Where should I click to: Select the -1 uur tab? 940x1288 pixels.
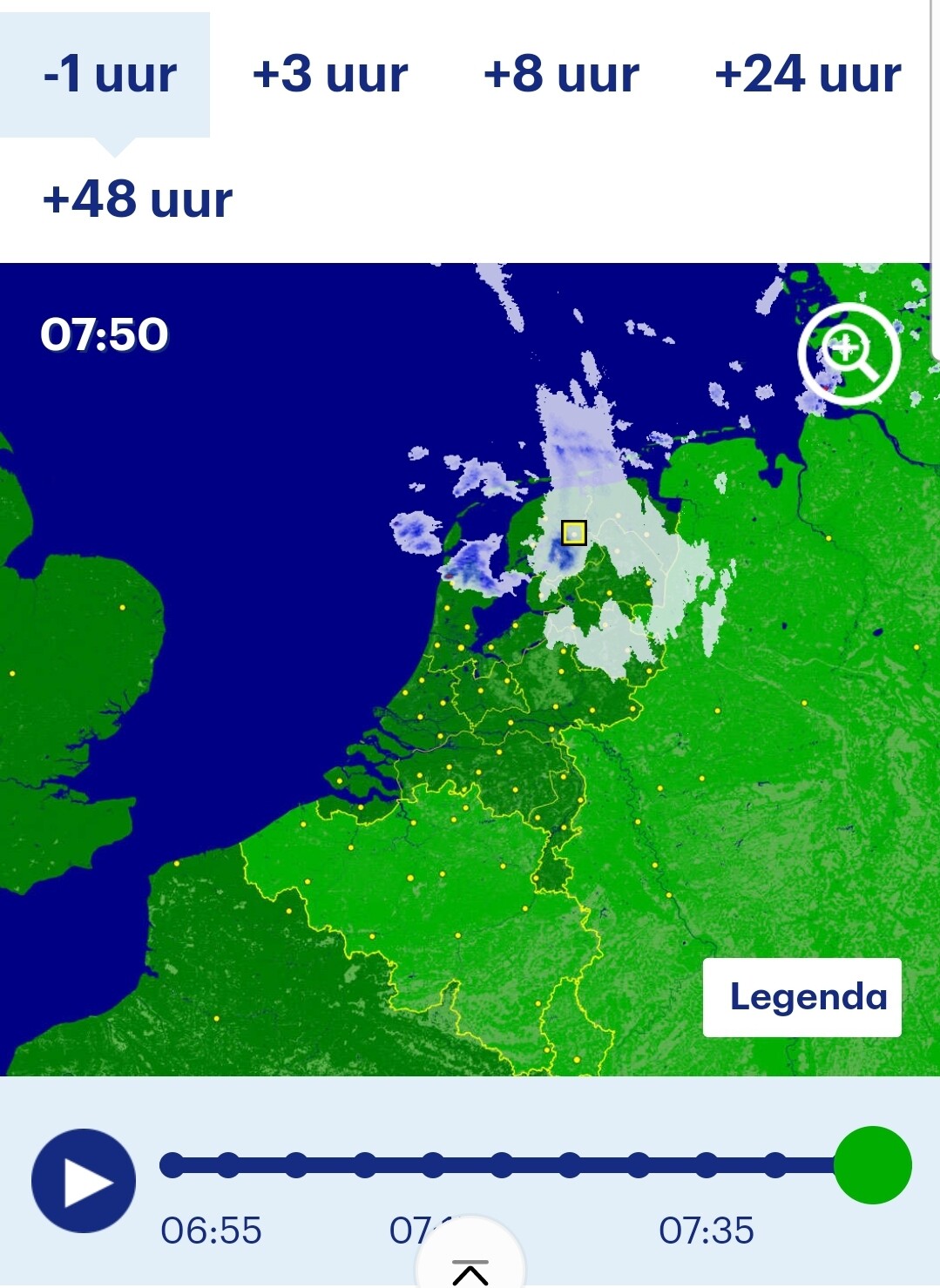(109, 74)
